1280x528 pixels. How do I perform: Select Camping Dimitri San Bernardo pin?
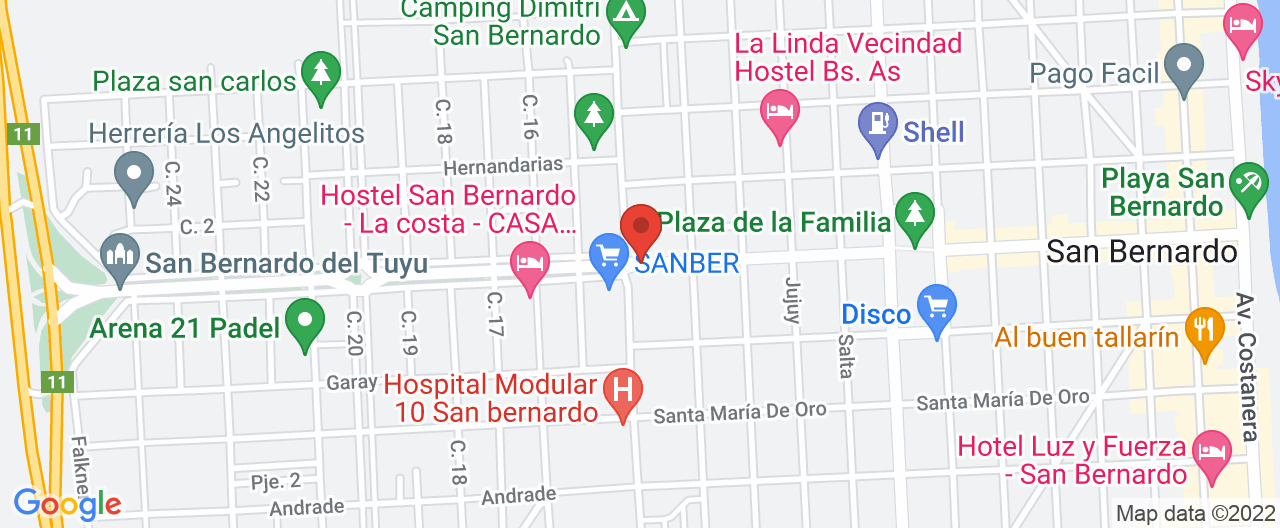click(626, 16)
